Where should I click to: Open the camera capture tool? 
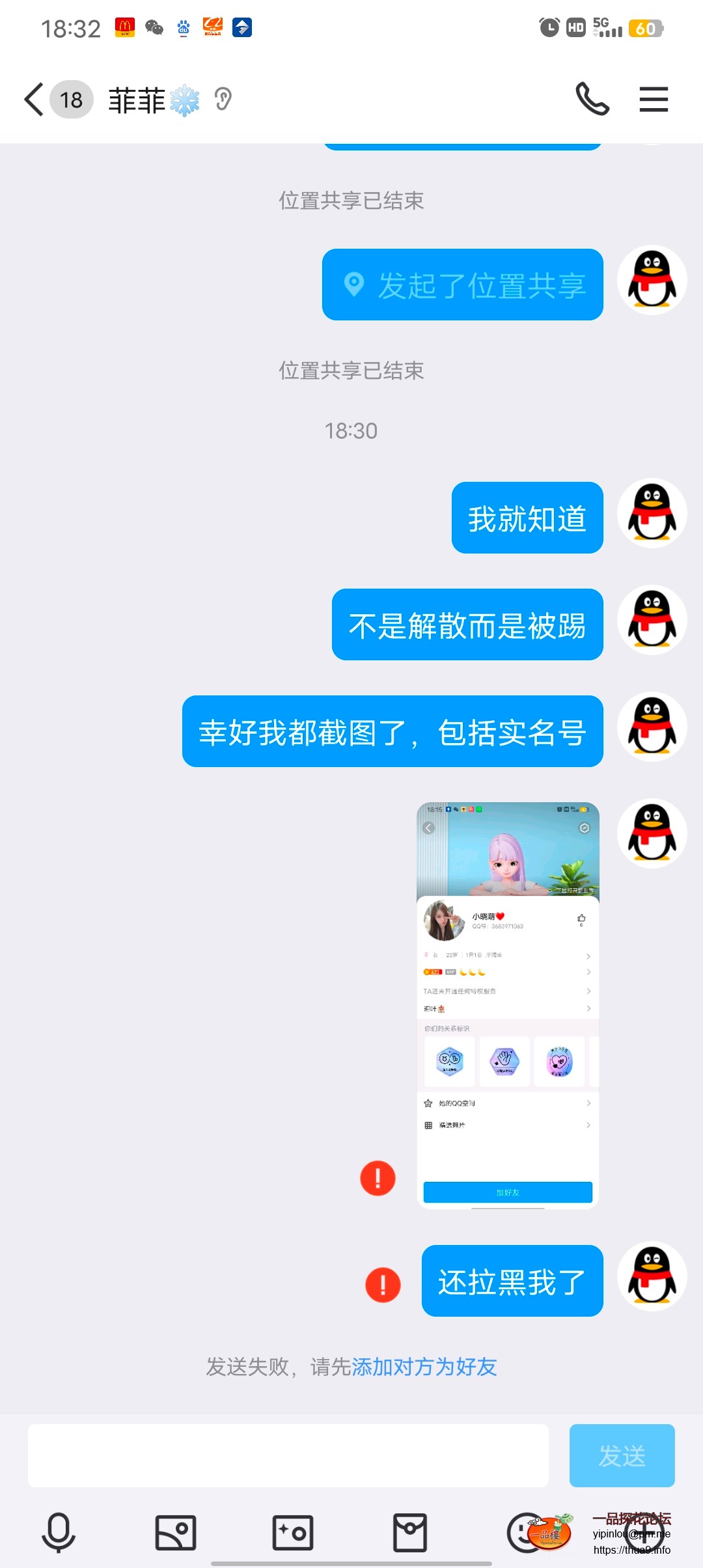pos(293,1532)
